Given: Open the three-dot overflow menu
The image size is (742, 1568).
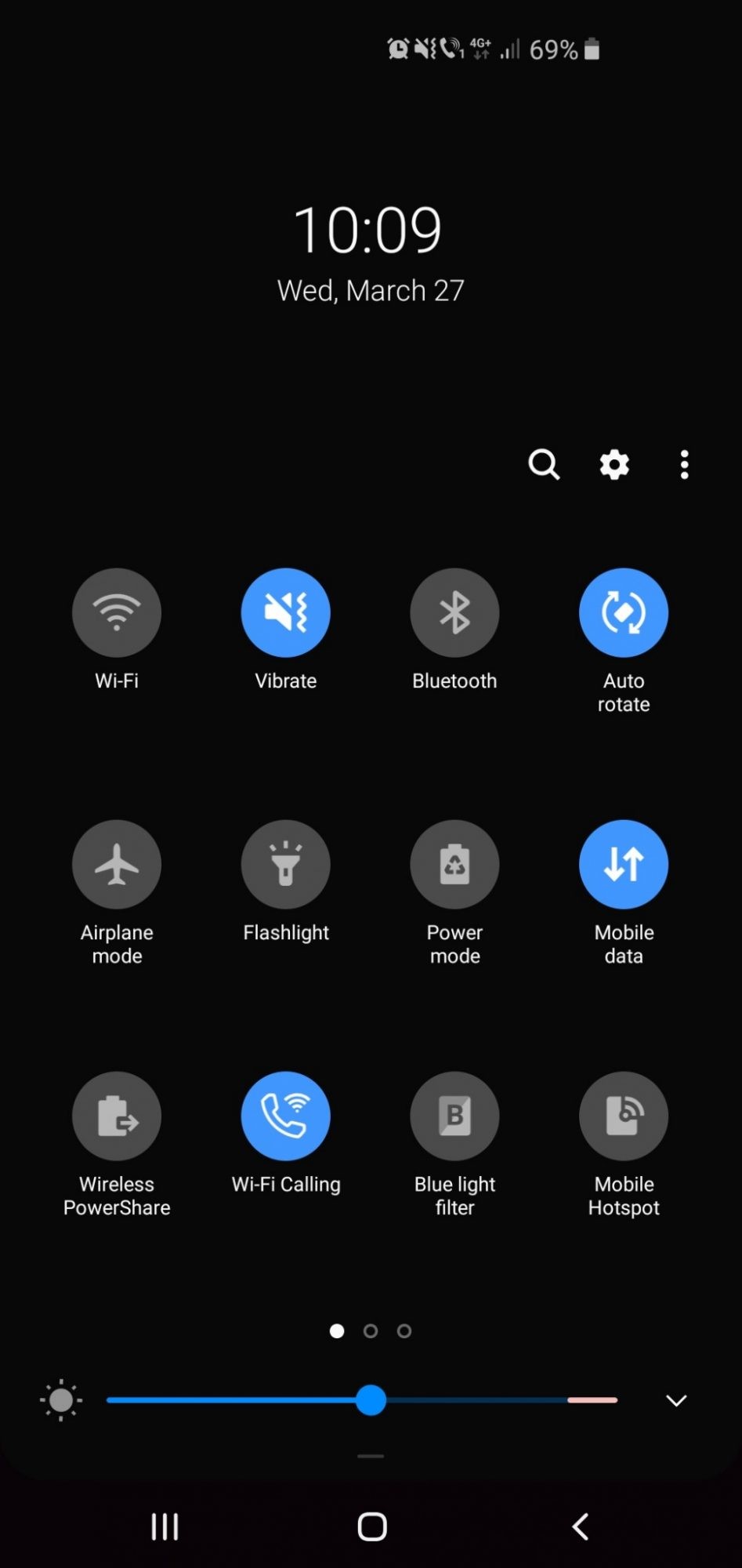Looking at the screenshot, I should click(x=684, y=464).
